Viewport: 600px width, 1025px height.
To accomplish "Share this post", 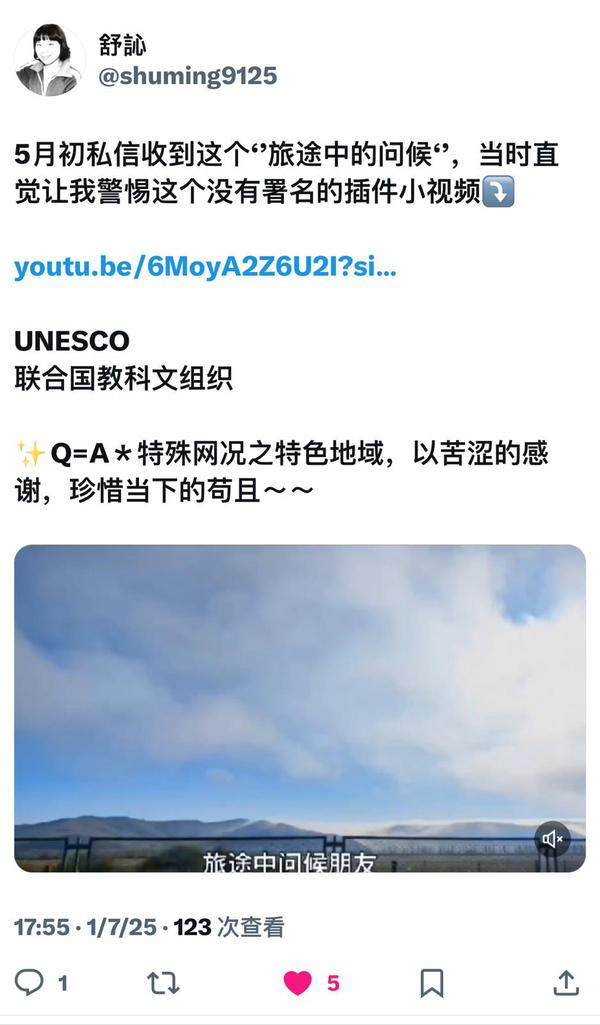I will [565, 982].
